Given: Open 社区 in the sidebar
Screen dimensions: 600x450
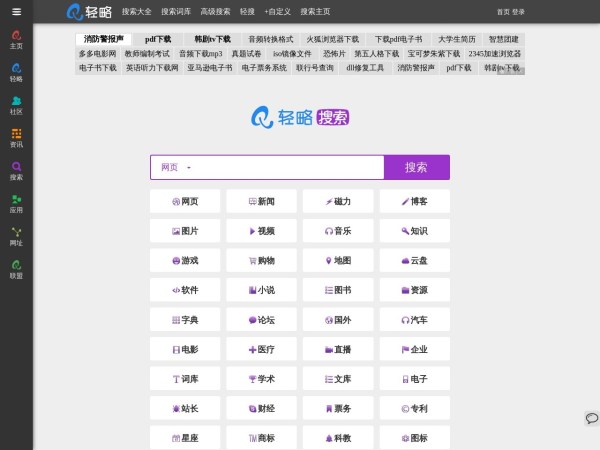Looking at the screenshot, I should [x=16, y=105].
